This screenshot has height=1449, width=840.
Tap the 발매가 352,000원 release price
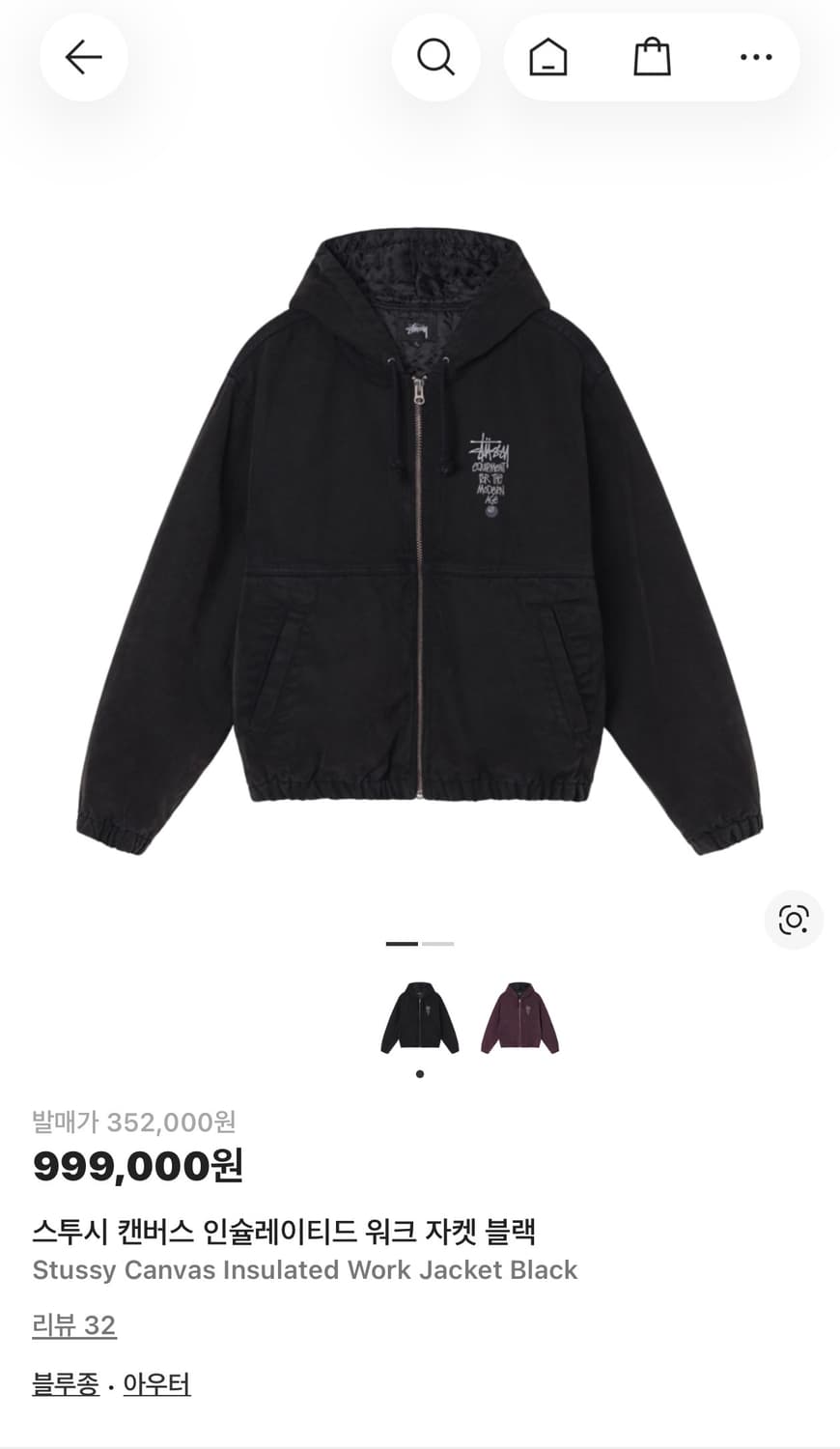click(x=135, y=1122)
